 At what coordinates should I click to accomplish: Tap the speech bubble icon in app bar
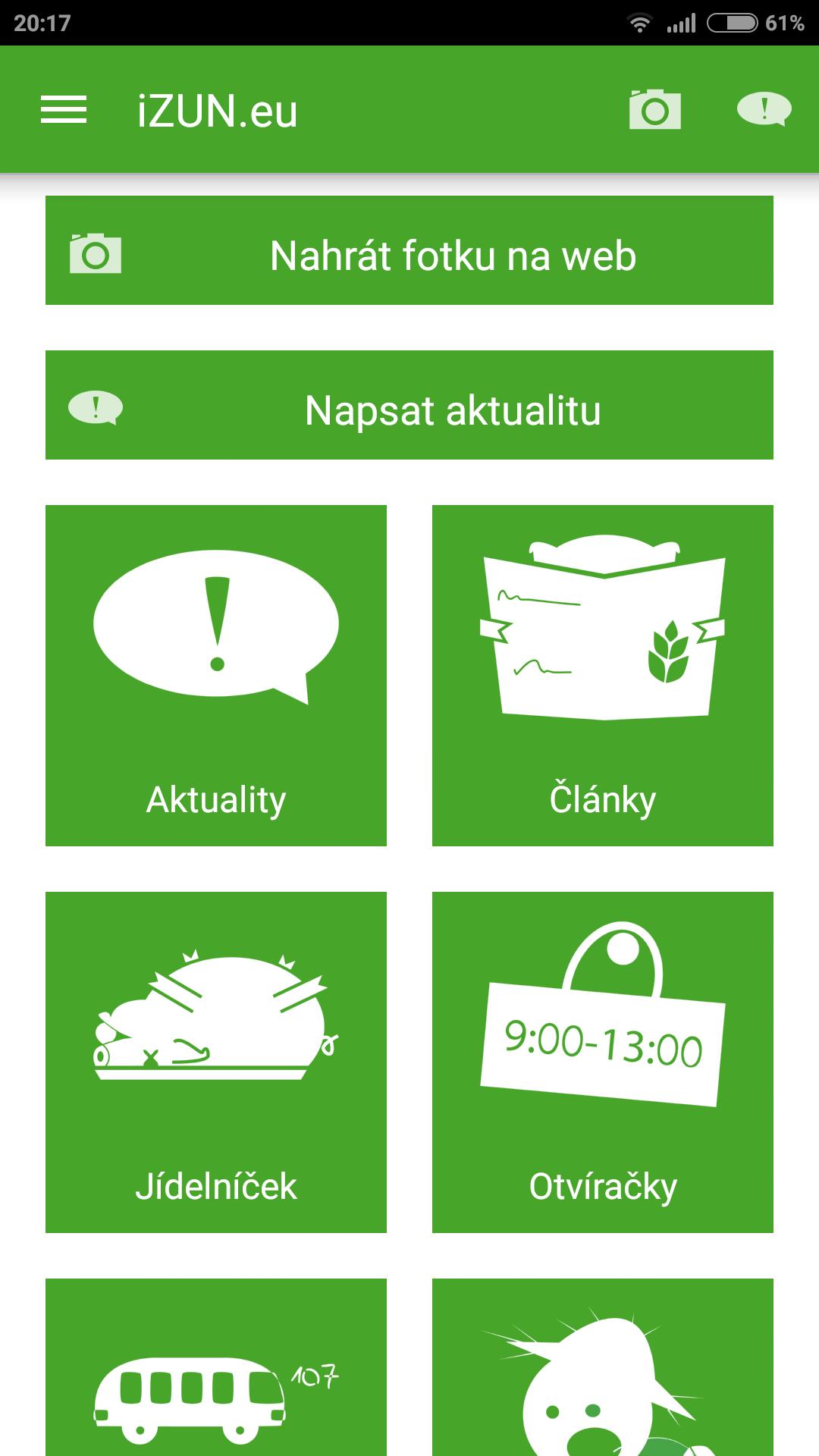coord(764,109)
